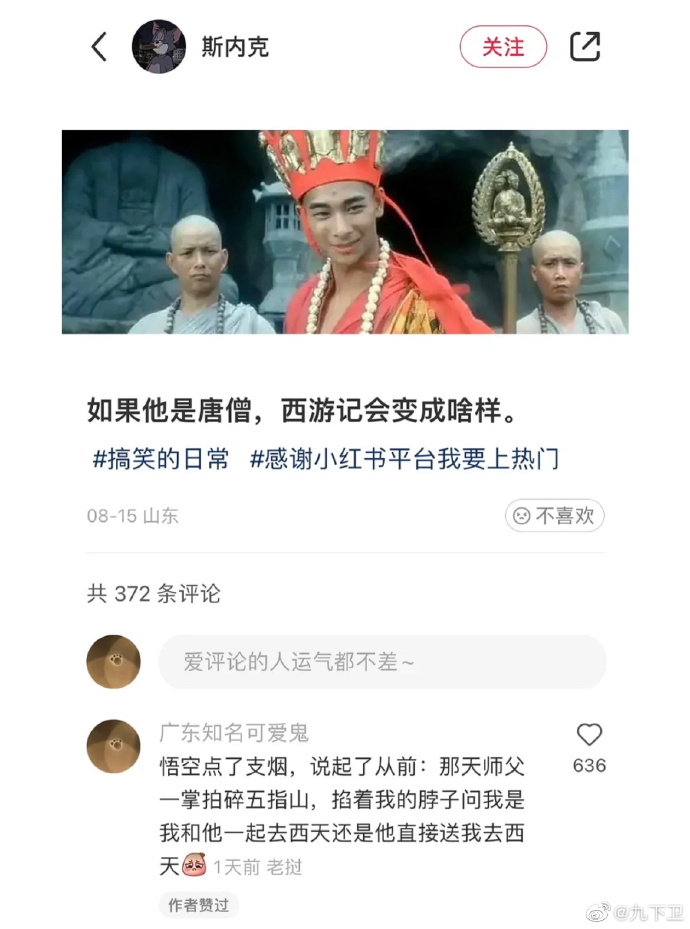Open the post's Tang Monk image
Viewport: 690px width, 929px height.
pyautogui.click(x=345, y=231)
